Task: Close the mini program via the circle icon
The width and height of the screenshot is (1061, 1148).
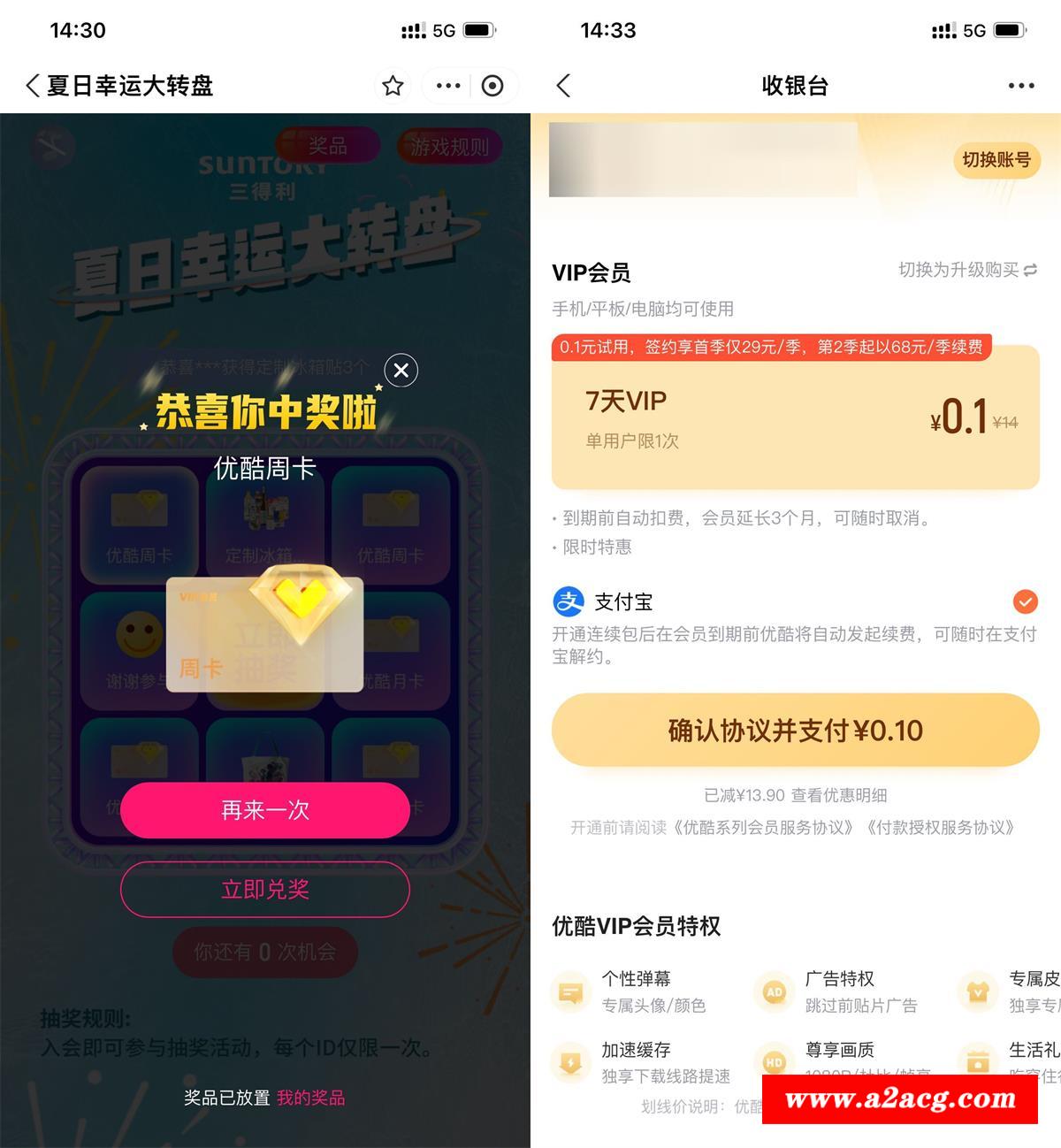Action: [492, 86]
